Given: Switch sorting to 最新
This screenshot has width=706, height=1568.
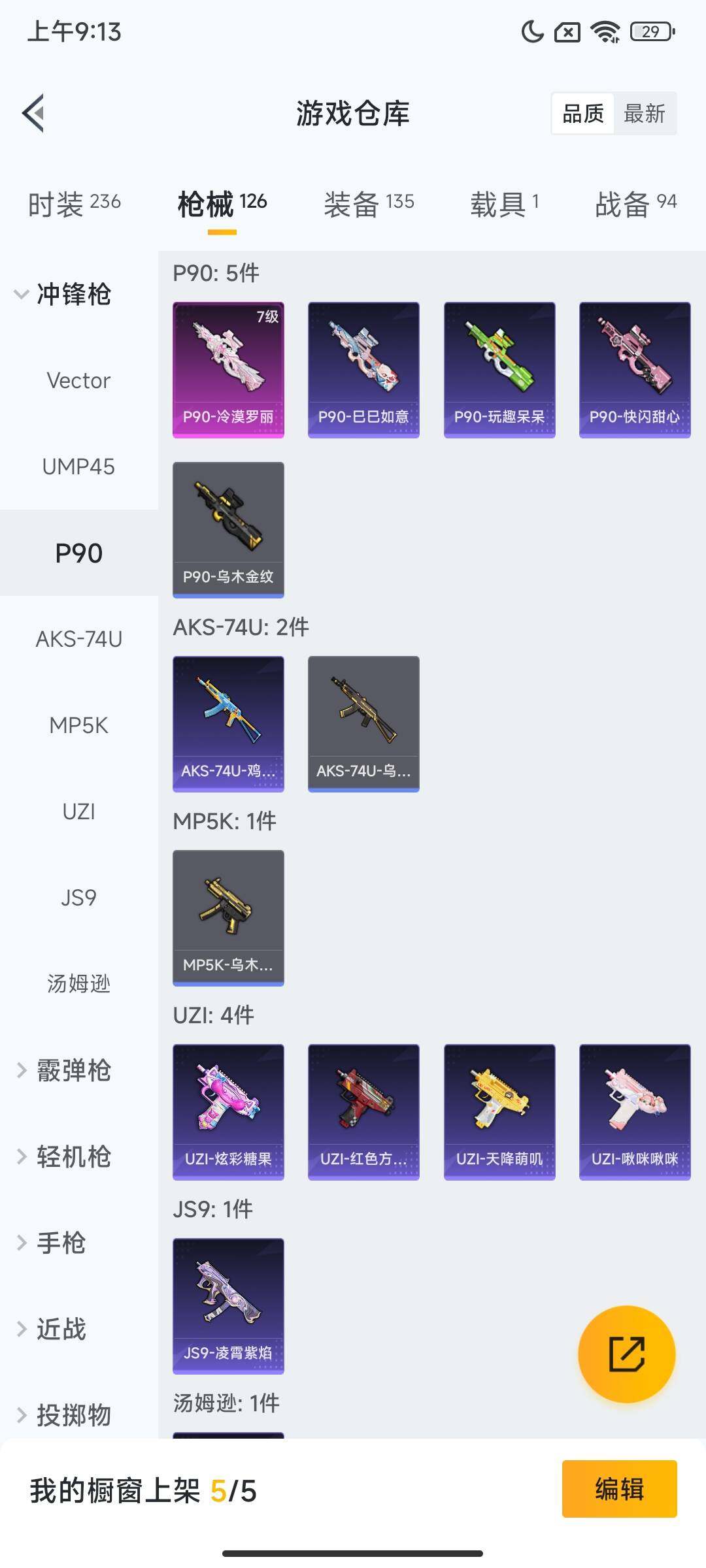Looking at the screenshot, I should tap(645, 114).
